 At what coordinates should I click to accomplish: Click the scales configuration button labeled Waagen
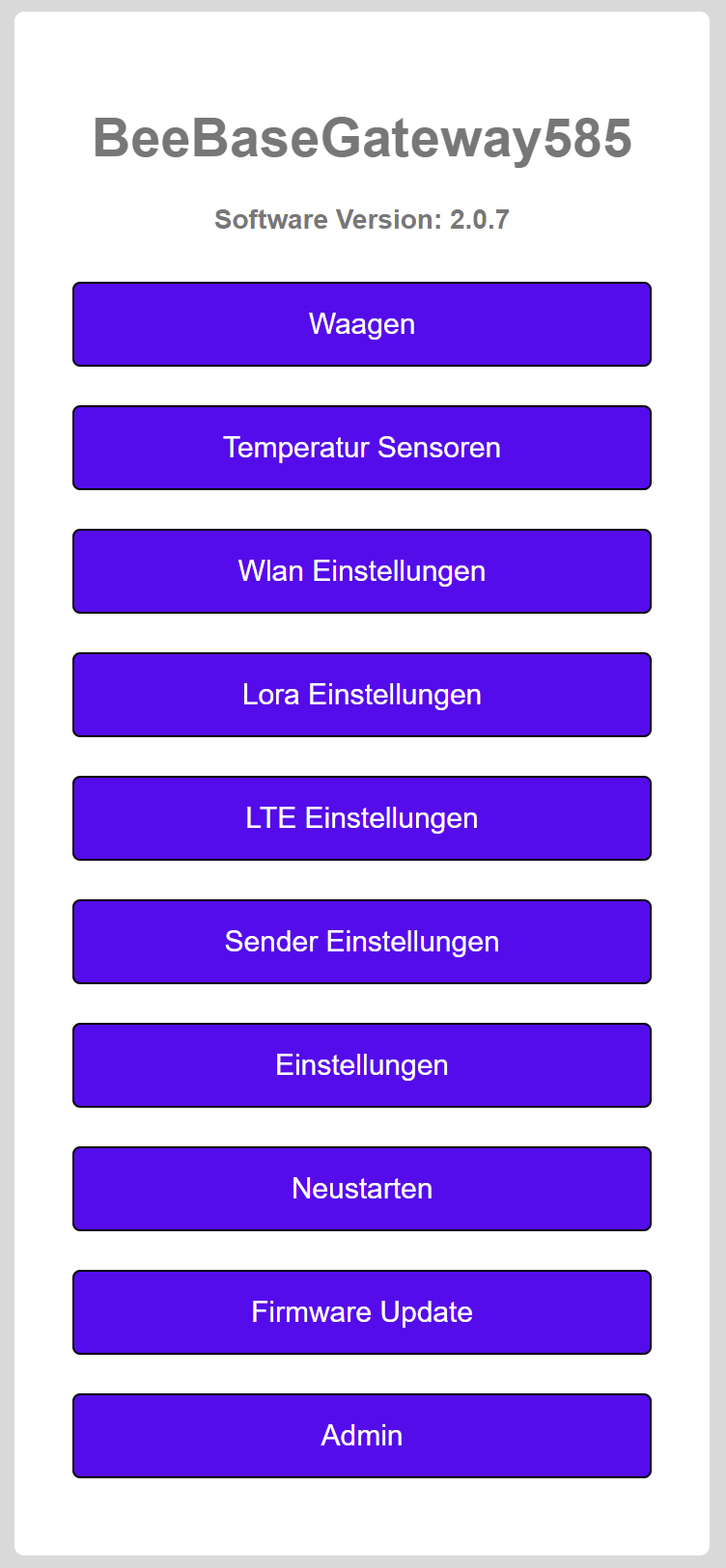362,324
